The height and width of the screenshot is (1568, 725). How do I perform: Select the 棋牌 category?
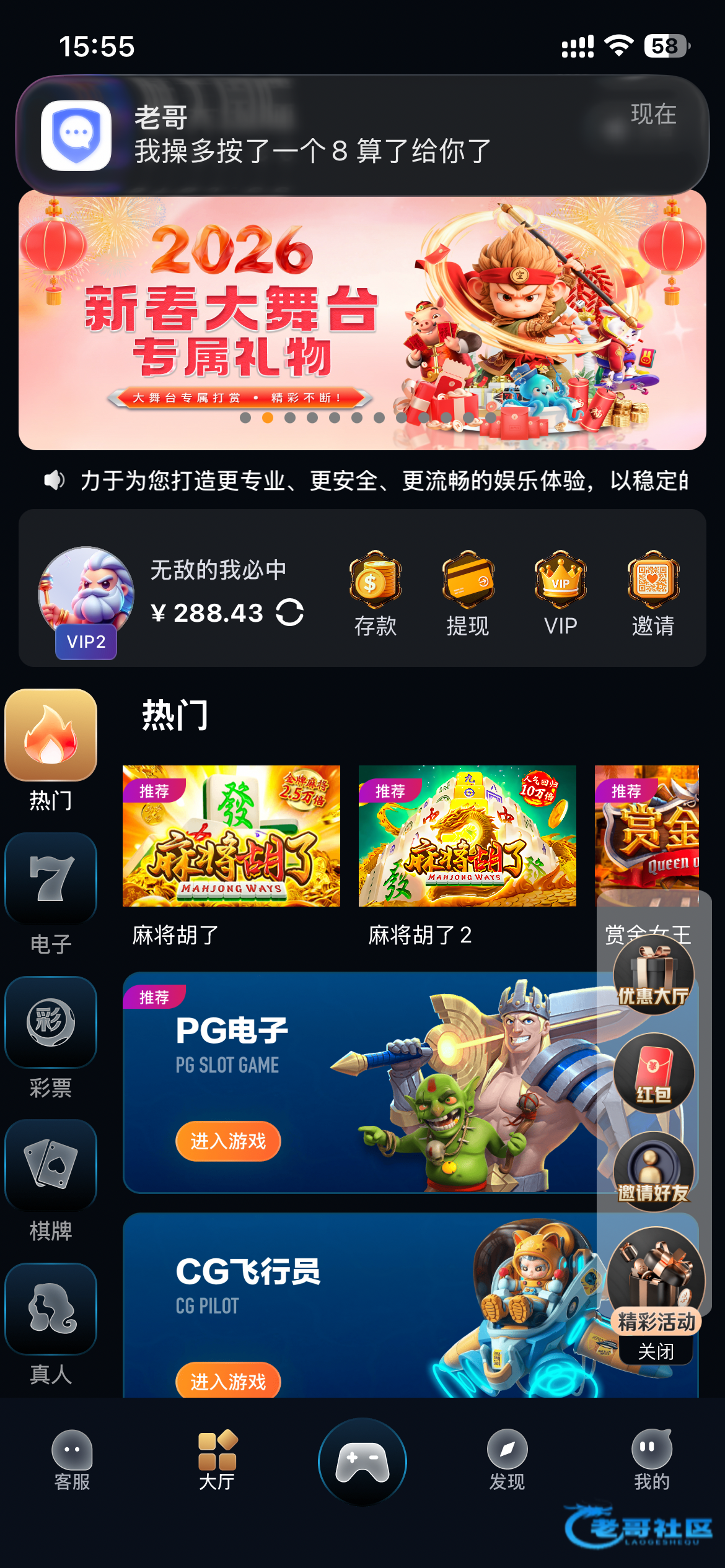51,1181
